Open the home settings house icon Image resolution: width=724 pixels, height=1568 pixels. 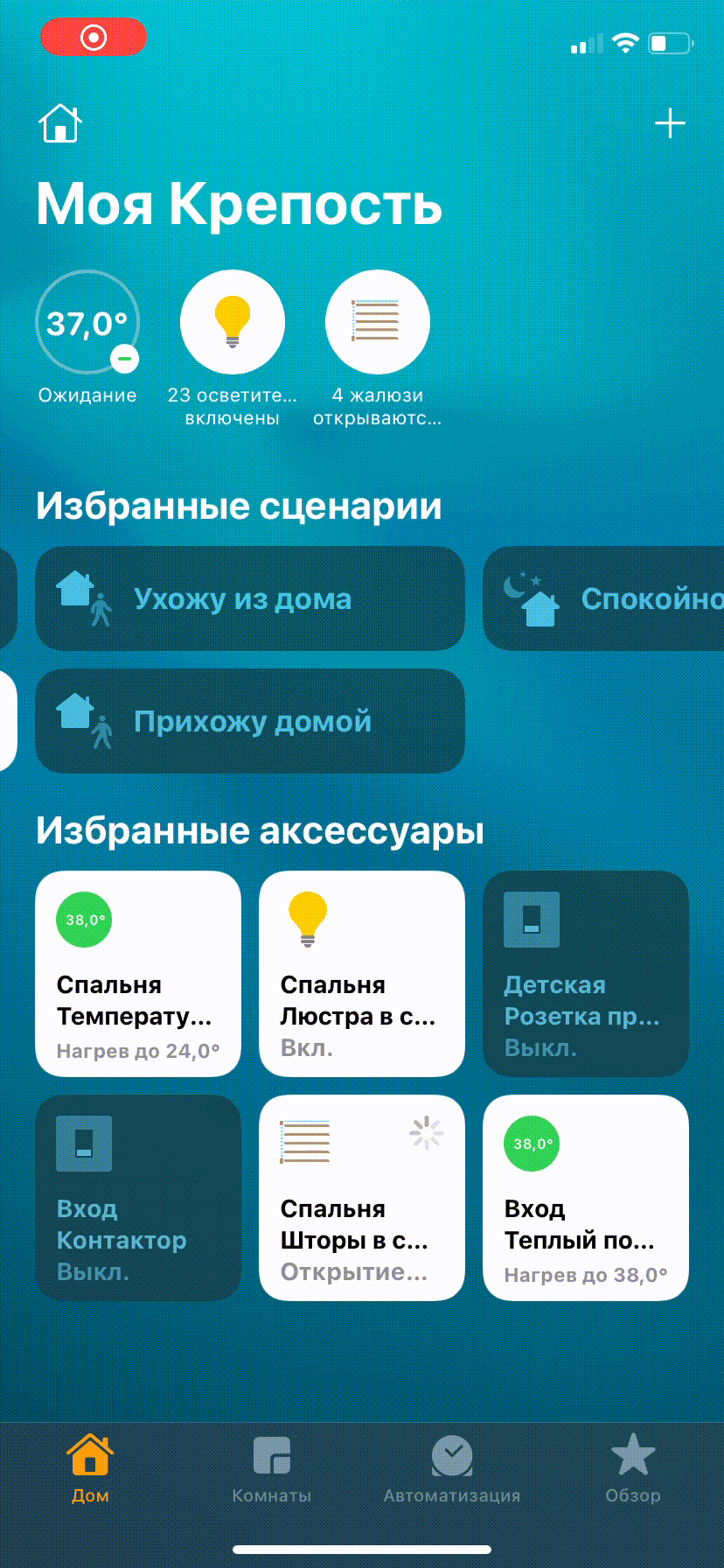tap(60, 123)
